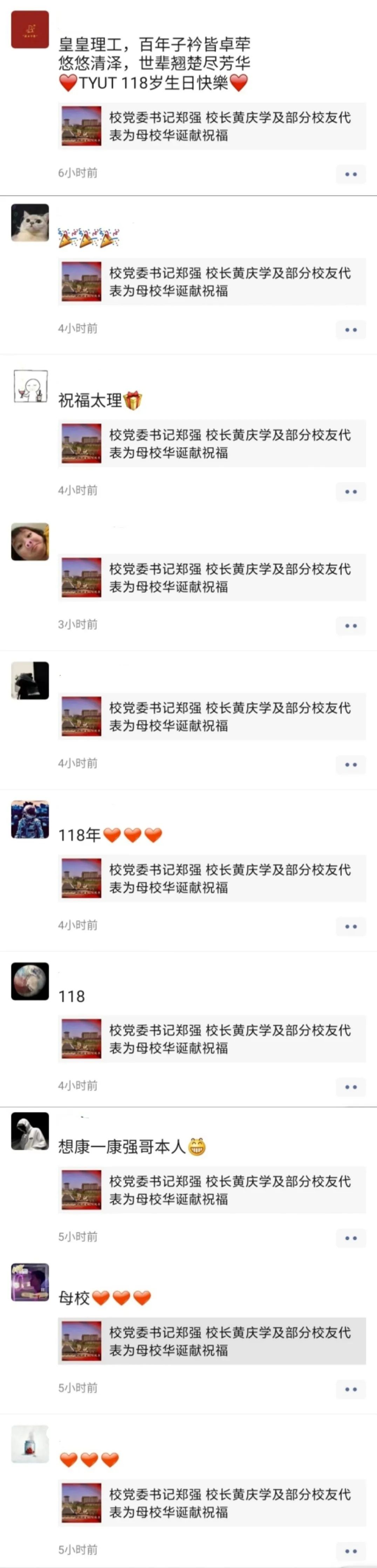The height and width of the screenshot is (1568, 377).
Task: Open the astronaut avatar's profile
Action: pos(30,819)
